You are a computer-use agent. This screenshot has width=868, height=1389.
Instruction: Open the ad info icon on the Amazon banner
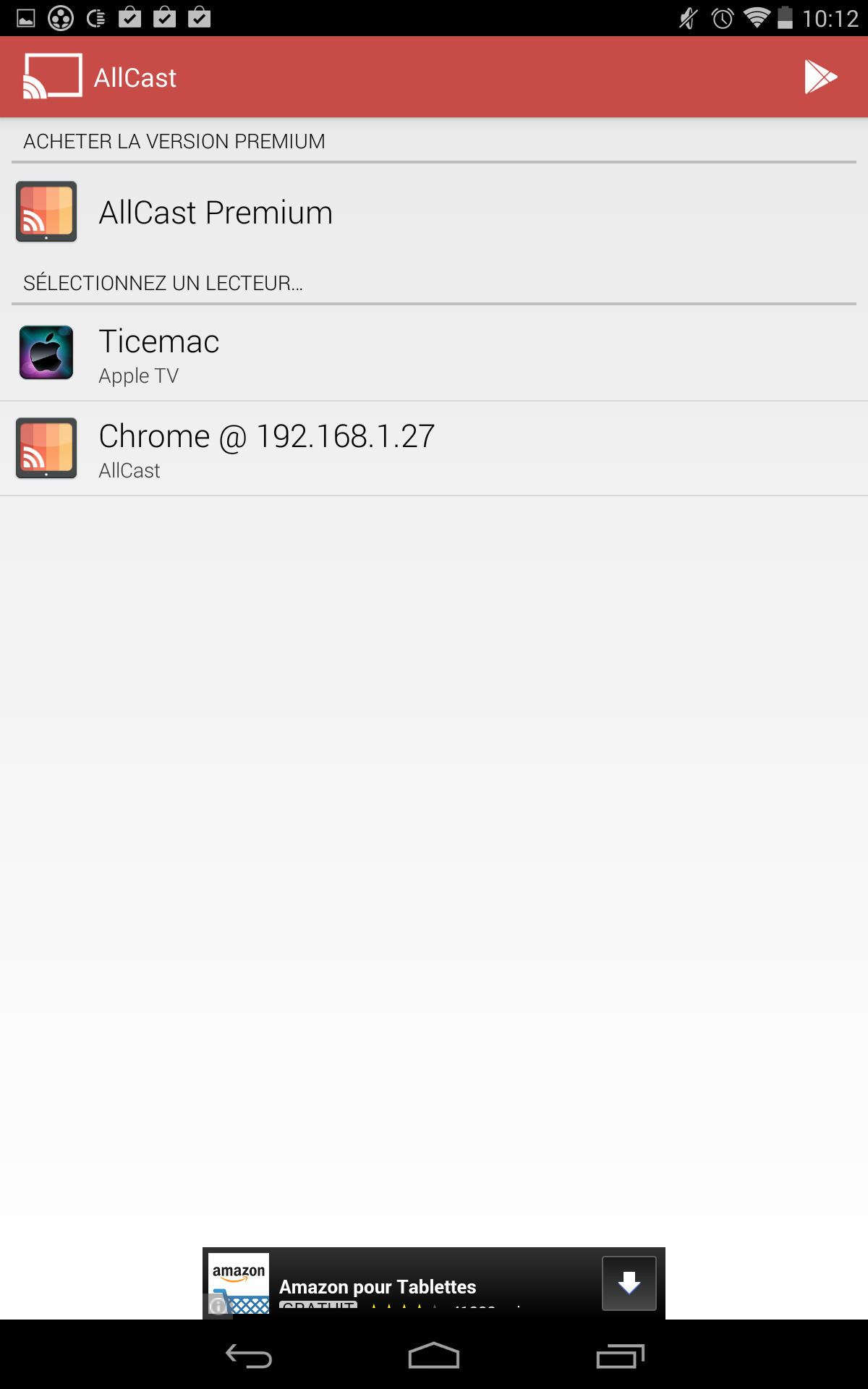(x=218, y=1306)
